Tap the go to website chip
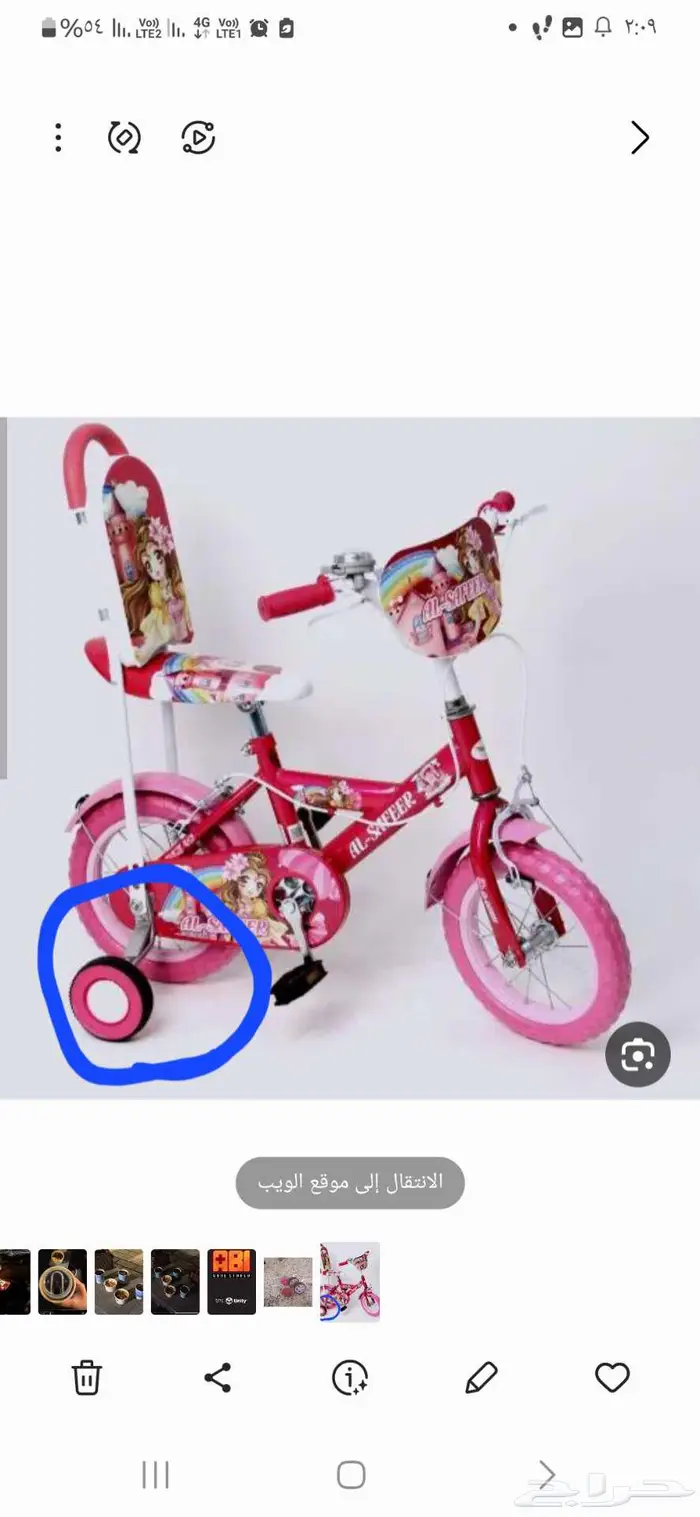 pos(350,1182)
